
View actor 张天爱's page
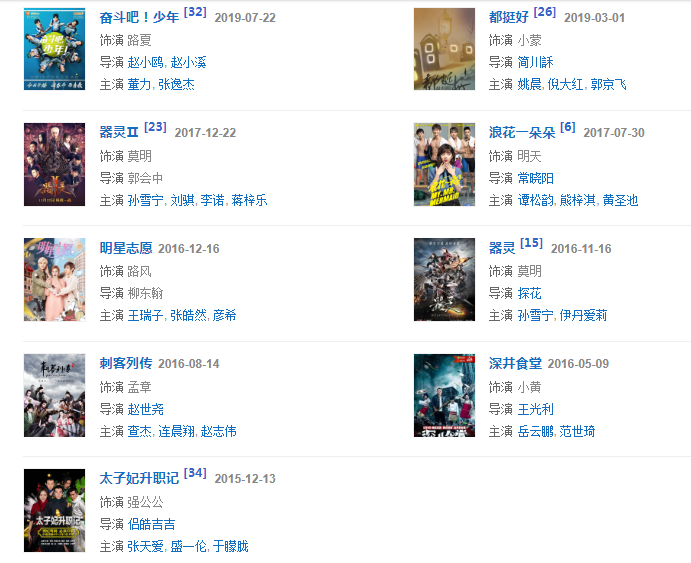coord(146,546)
